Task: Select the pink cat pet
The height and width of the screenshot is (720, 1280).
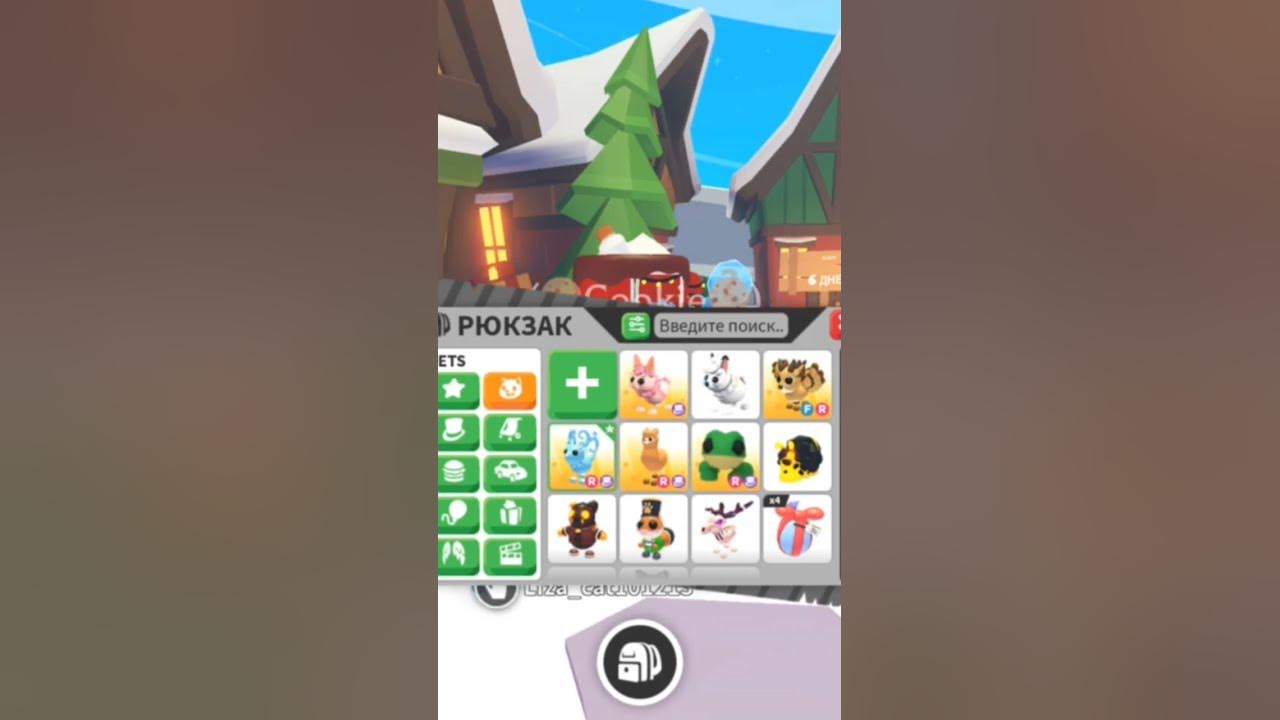Action: point(653,384)
